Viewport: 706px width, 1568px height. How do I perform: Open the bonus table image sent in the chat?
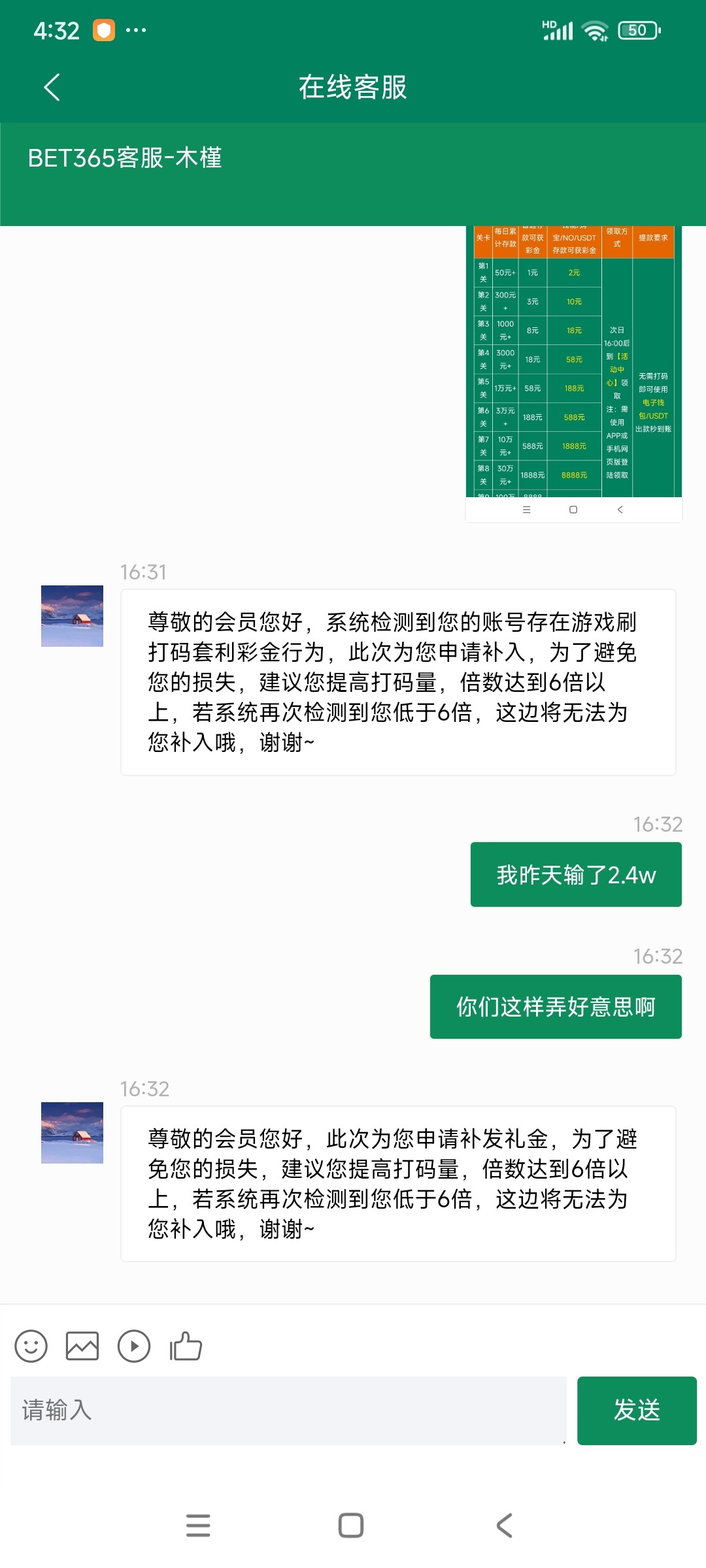573,366
